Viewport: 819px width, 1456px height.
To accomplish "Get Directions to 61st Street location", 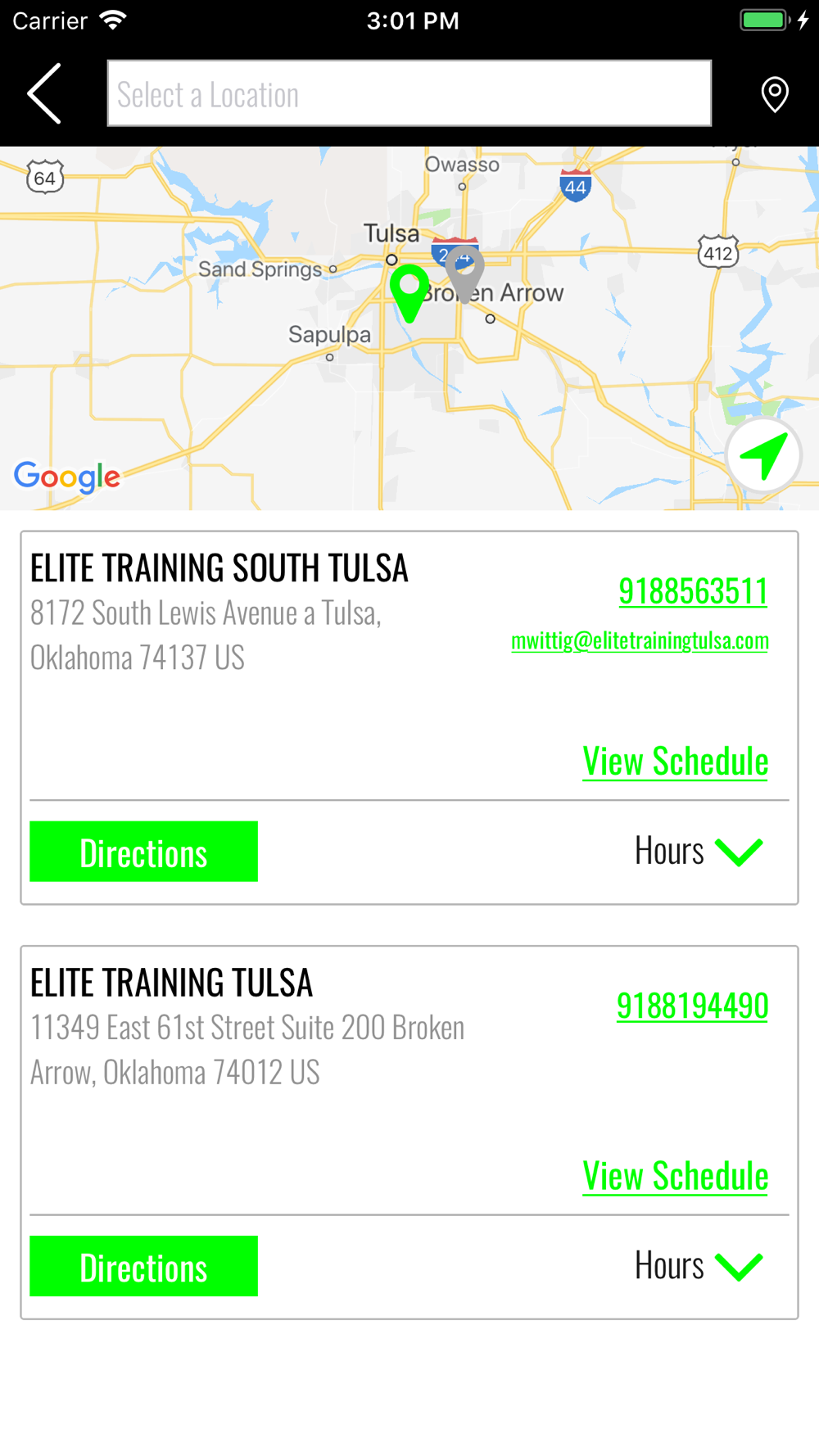I will click(143, 1266).
